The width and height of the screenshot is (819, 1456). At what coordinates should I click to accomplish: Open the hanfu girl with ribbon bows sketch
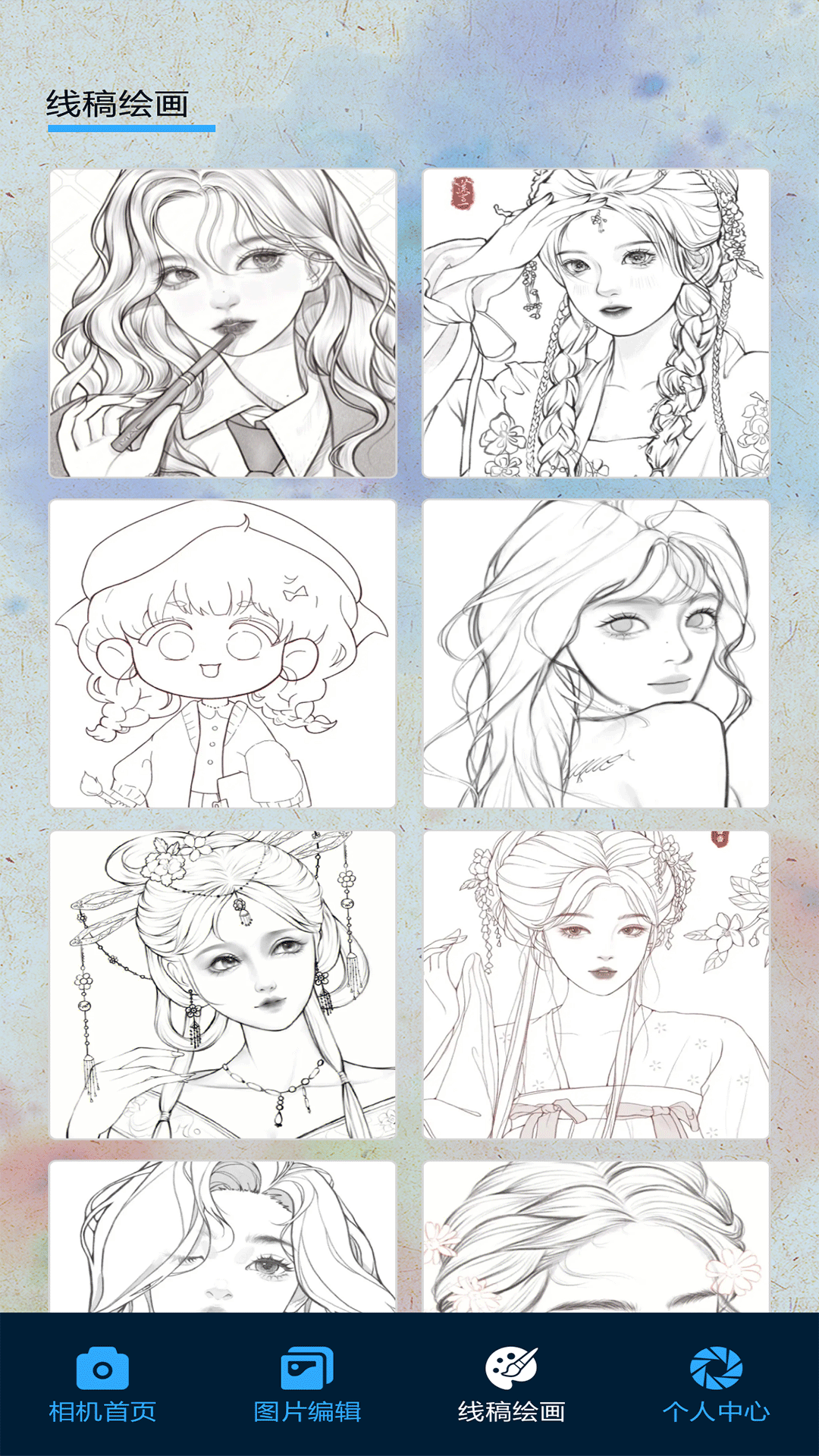(x=596, y=984)
